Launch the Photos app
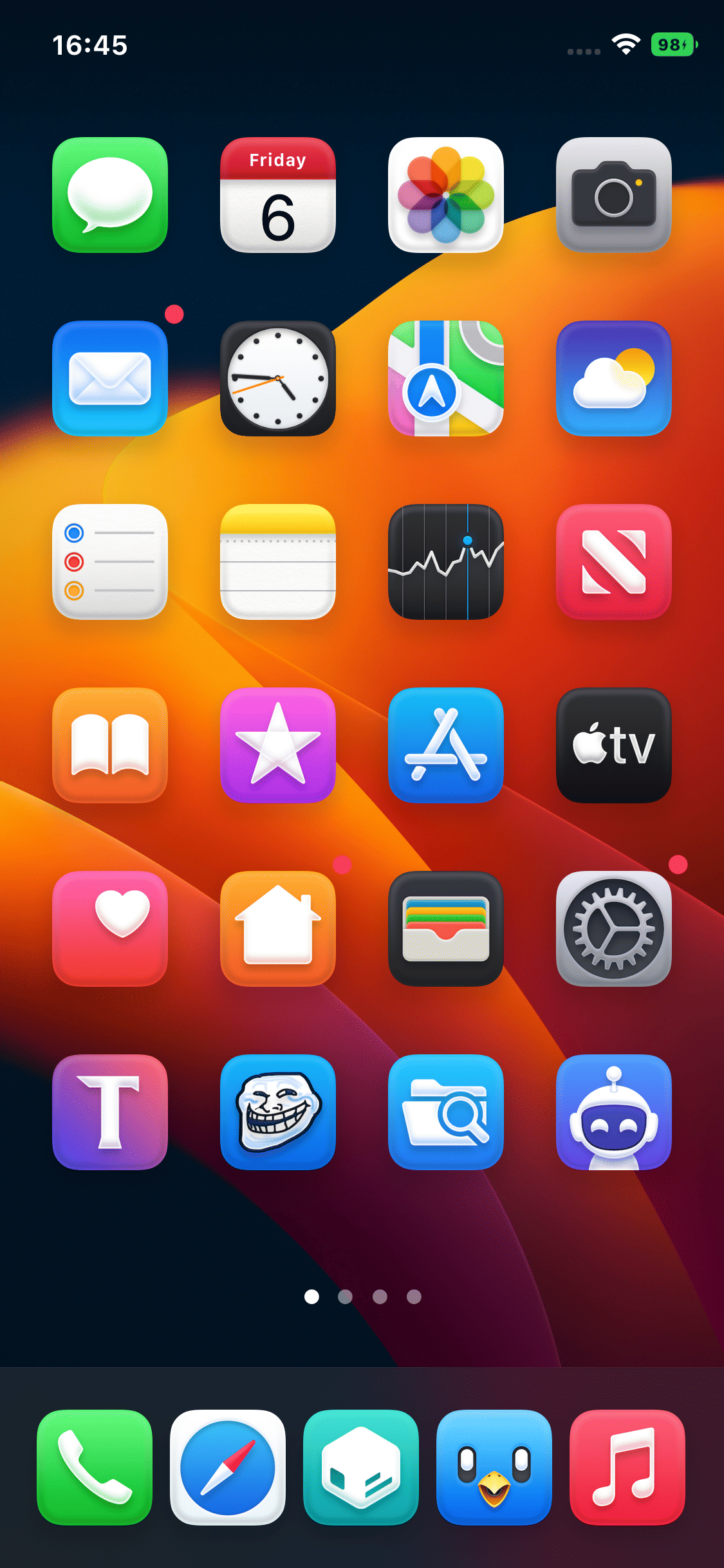724x1568 pixels. 446,195
